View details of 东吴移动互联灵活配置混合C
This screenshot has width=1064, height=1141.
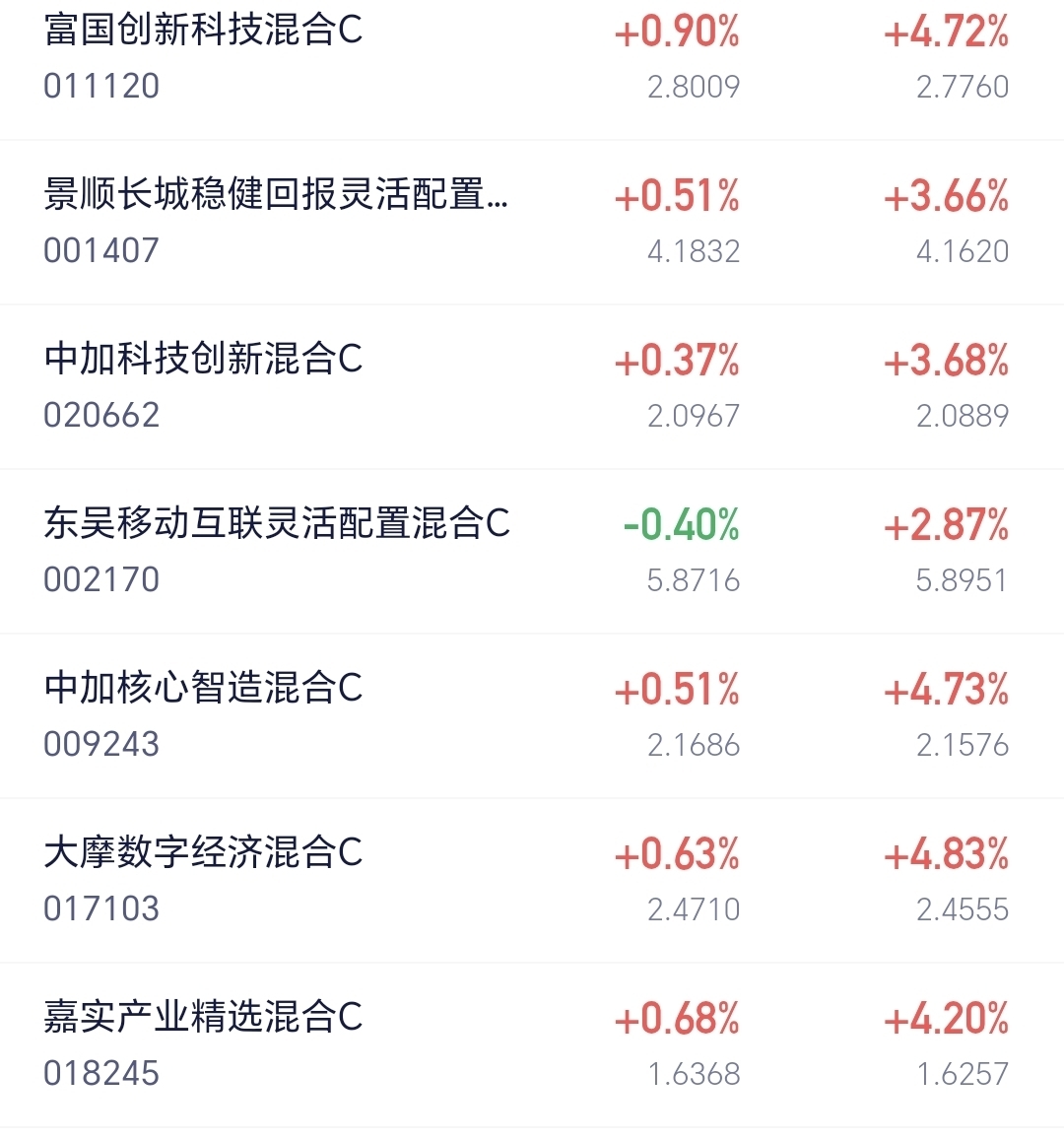tap(532, 552)
